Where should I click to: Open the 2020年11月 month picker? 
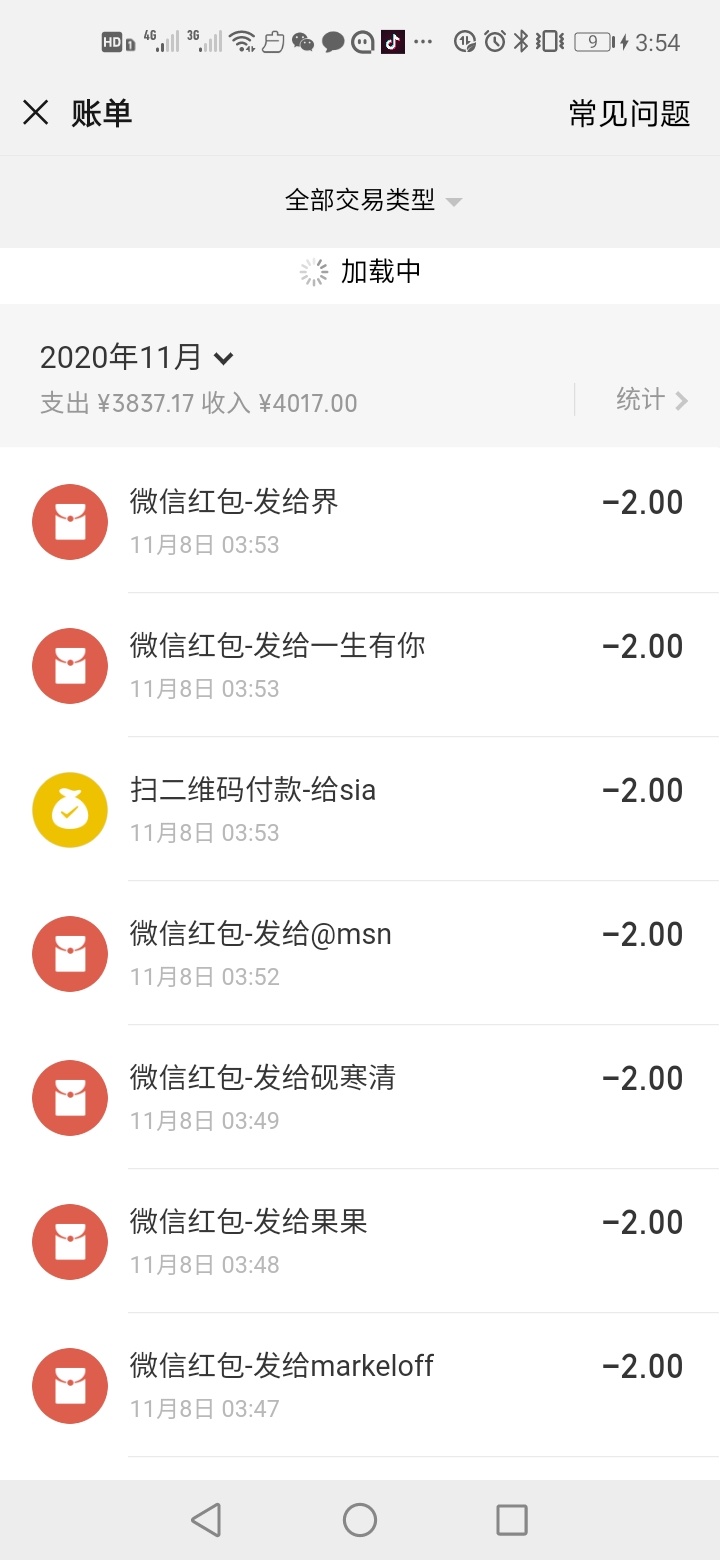136,357
